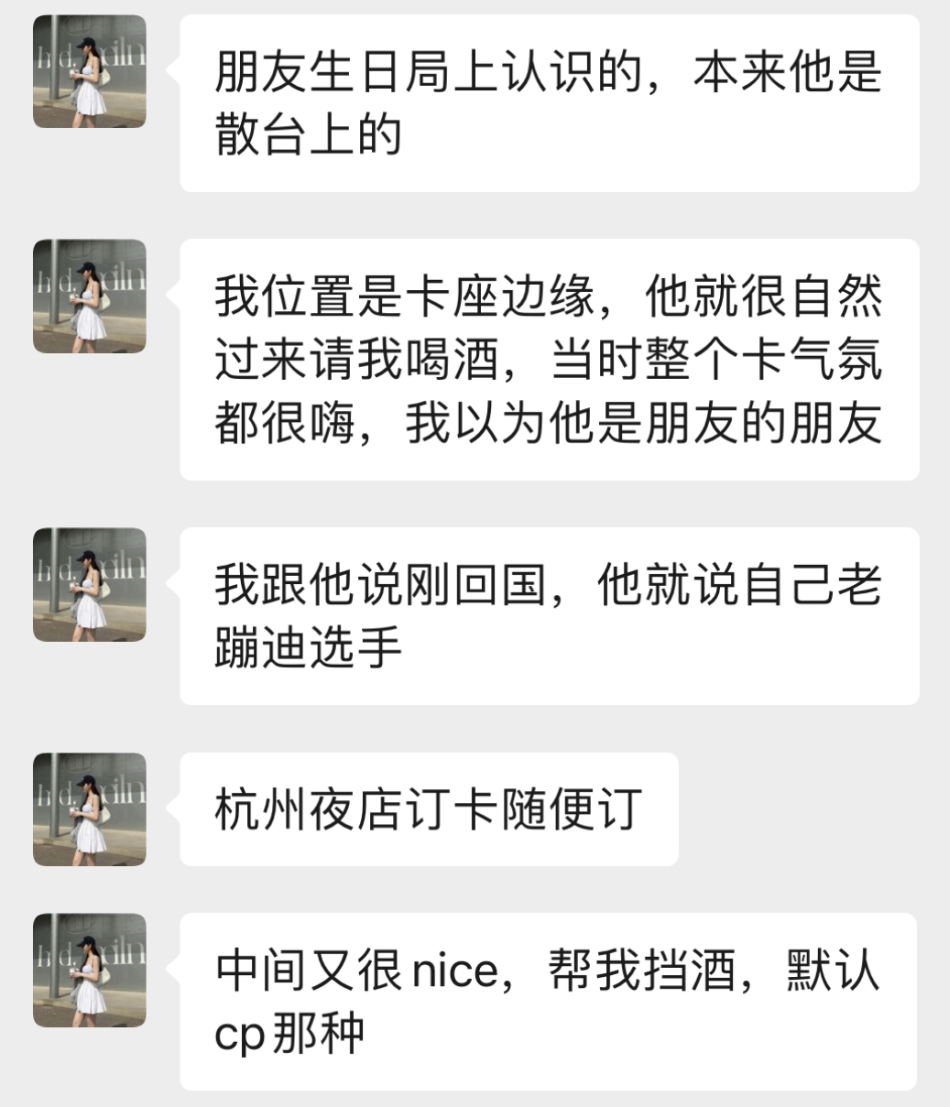
Task: Tap avatar next to '我位置是卡座边缘' message
Action: coord(90,296)
